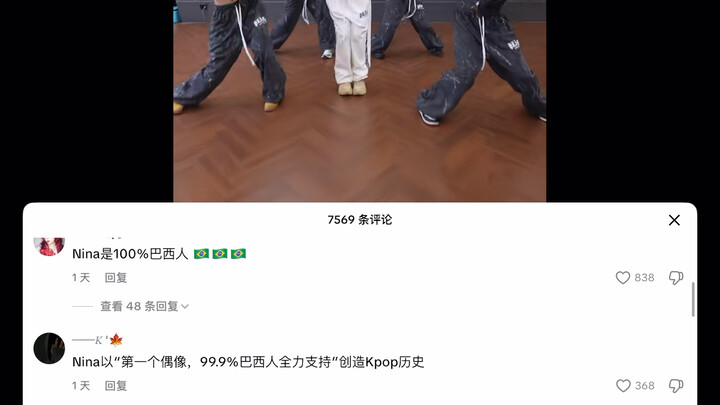Open profile avatar of the K' maple-leaf commenter
The height and width of the screenshot is (405, 720).
tap(49, 348)
